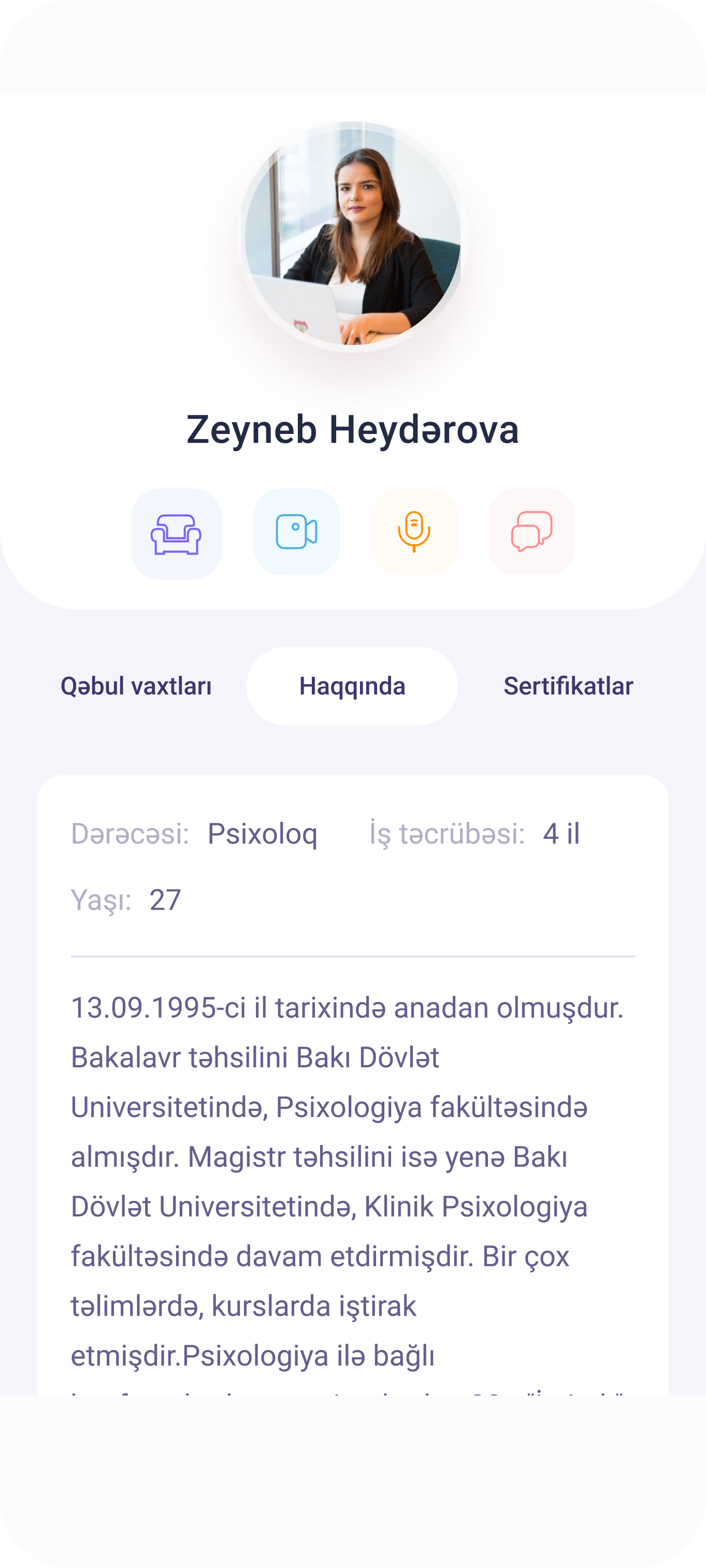Tap the microphone voice session icon
The width and height of the screenshot is (706, 1568).
point(414,531)
